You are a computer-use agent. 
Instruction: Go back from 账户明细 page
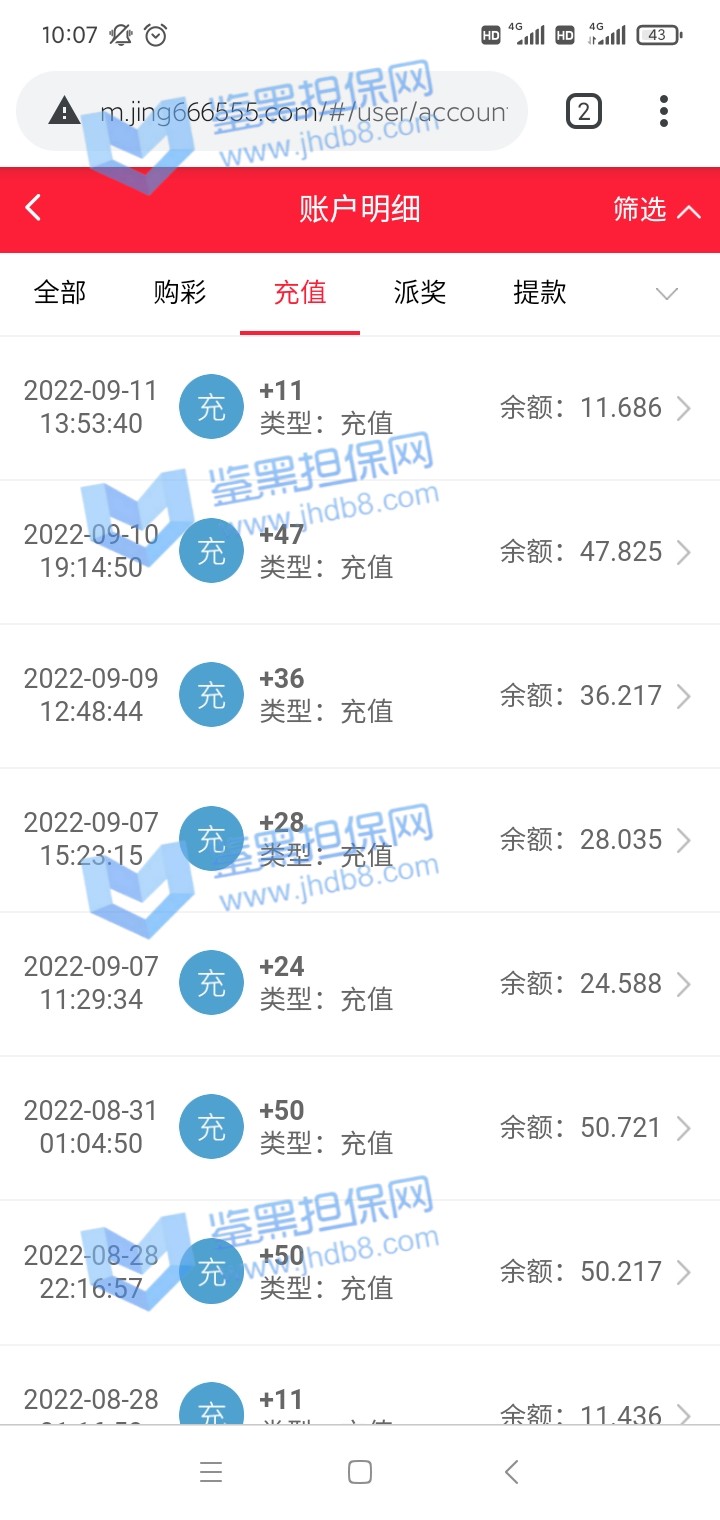pyautogui.click(x=34, y=208)
